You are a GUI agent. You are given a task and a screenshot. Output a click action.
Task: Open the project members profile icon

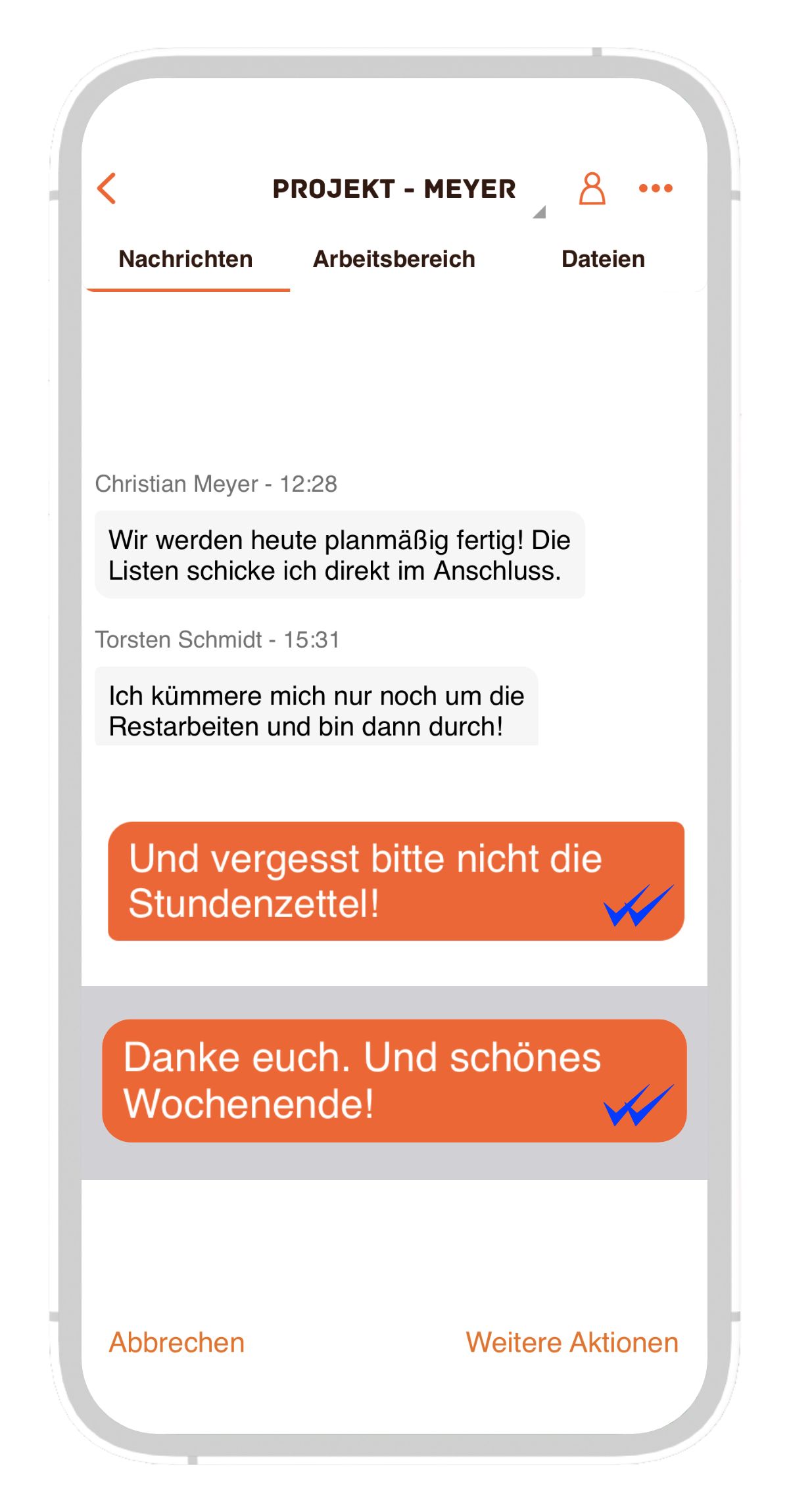click(592, 189)
